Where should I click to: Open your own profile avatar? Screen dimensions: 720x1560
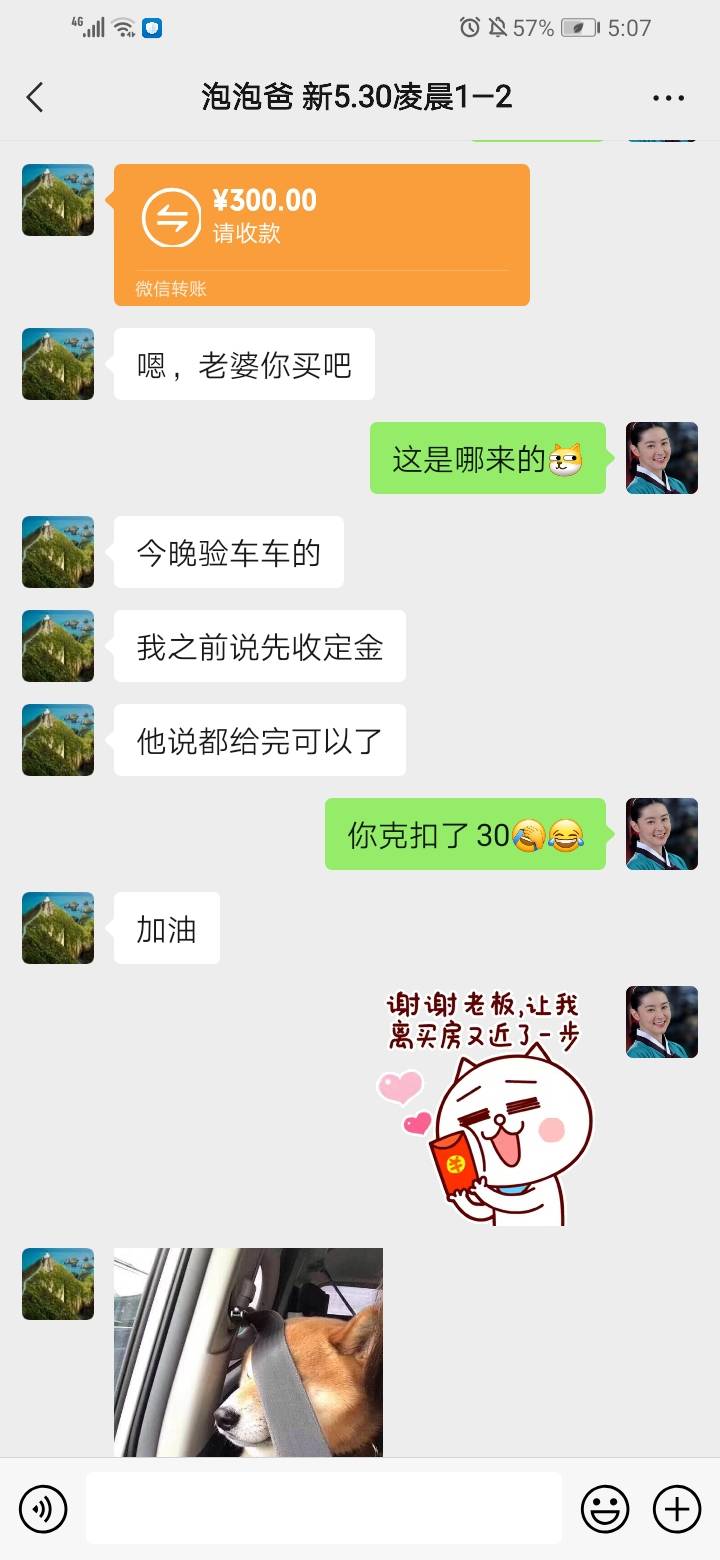pyautogui.click(x=661, y=458)
